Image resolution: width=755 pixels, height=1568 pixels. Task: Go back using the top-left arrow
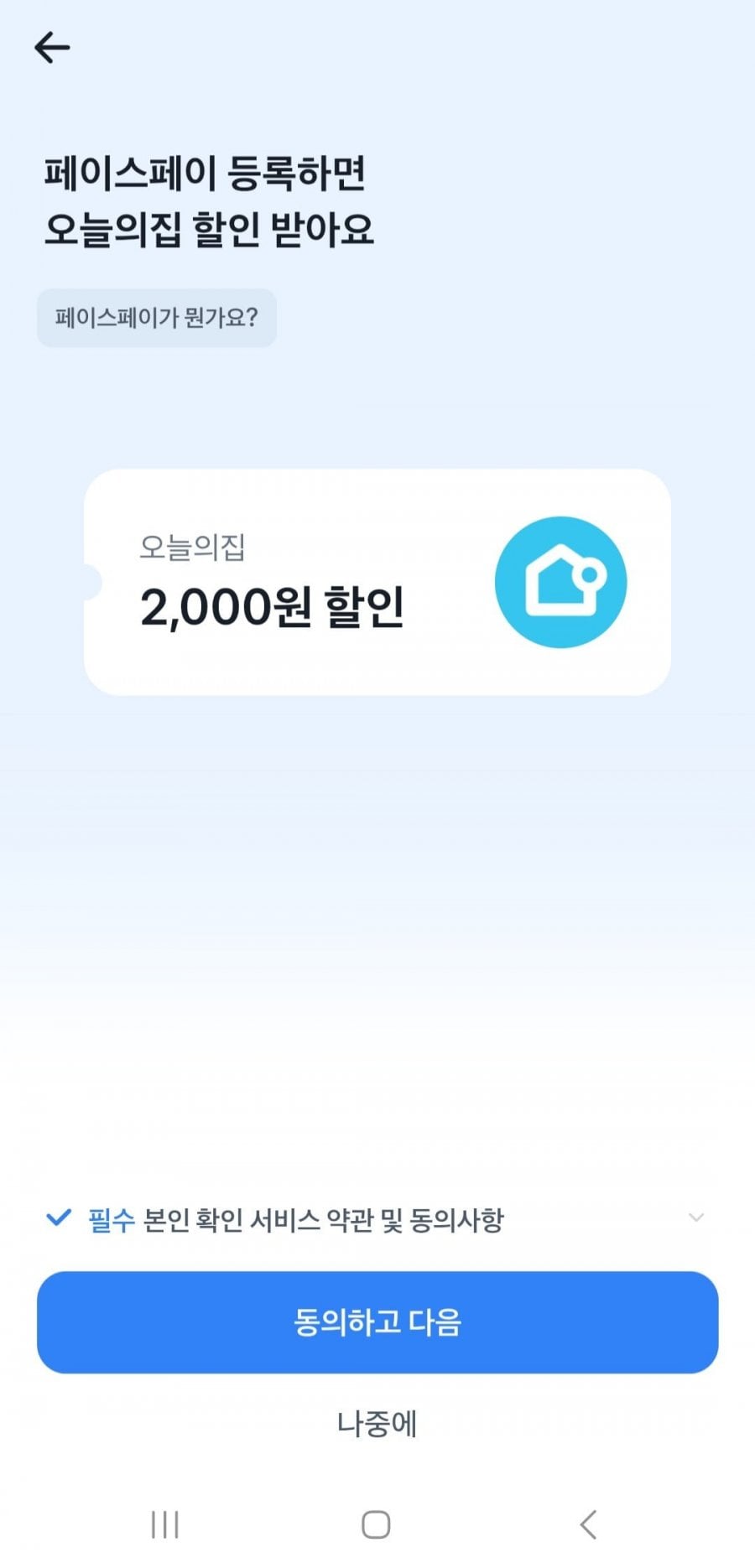pos(52,48)
